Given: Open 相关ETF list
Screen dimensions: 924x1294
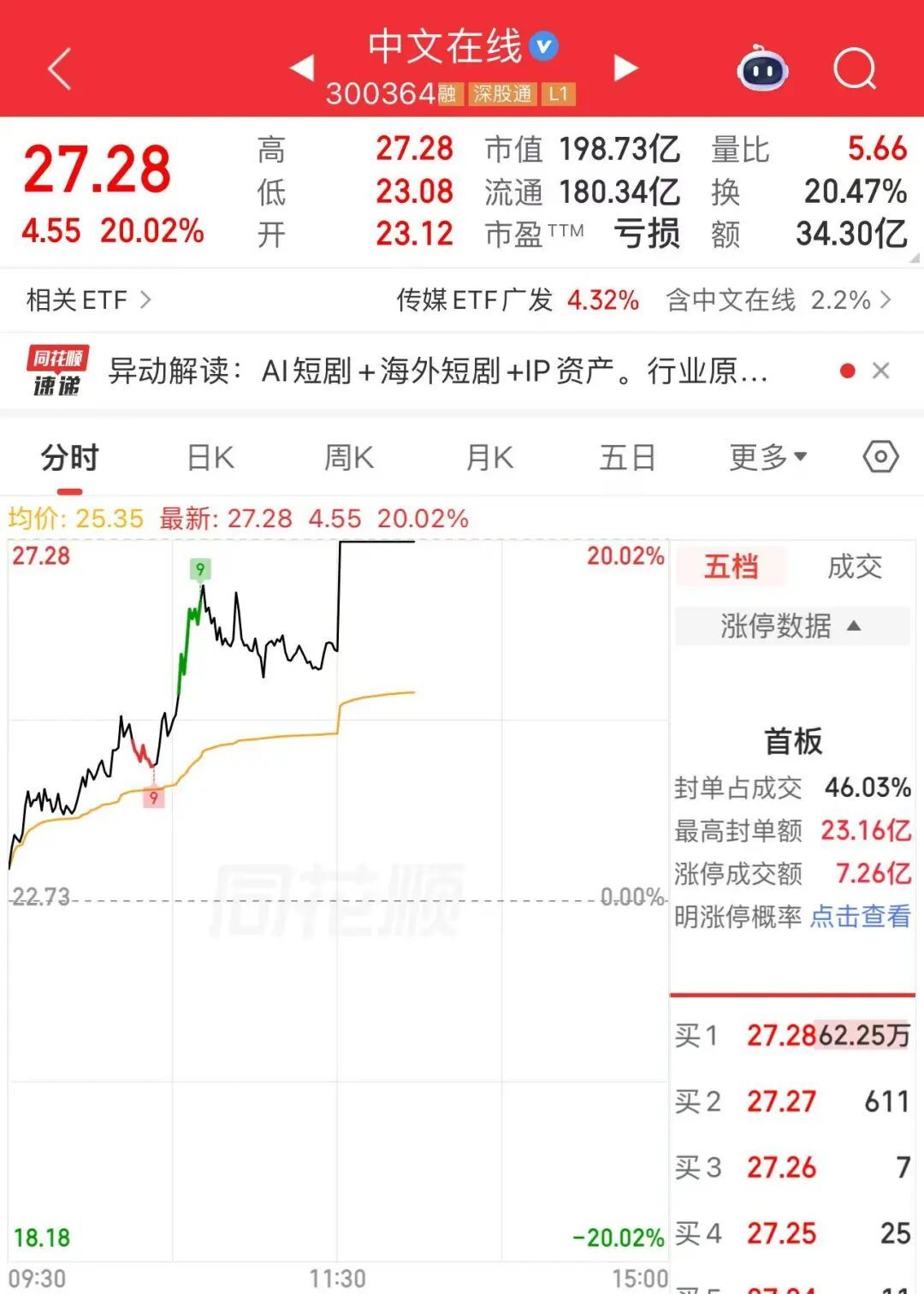Looking at the screenshot, I should click(x=89, y=300).
